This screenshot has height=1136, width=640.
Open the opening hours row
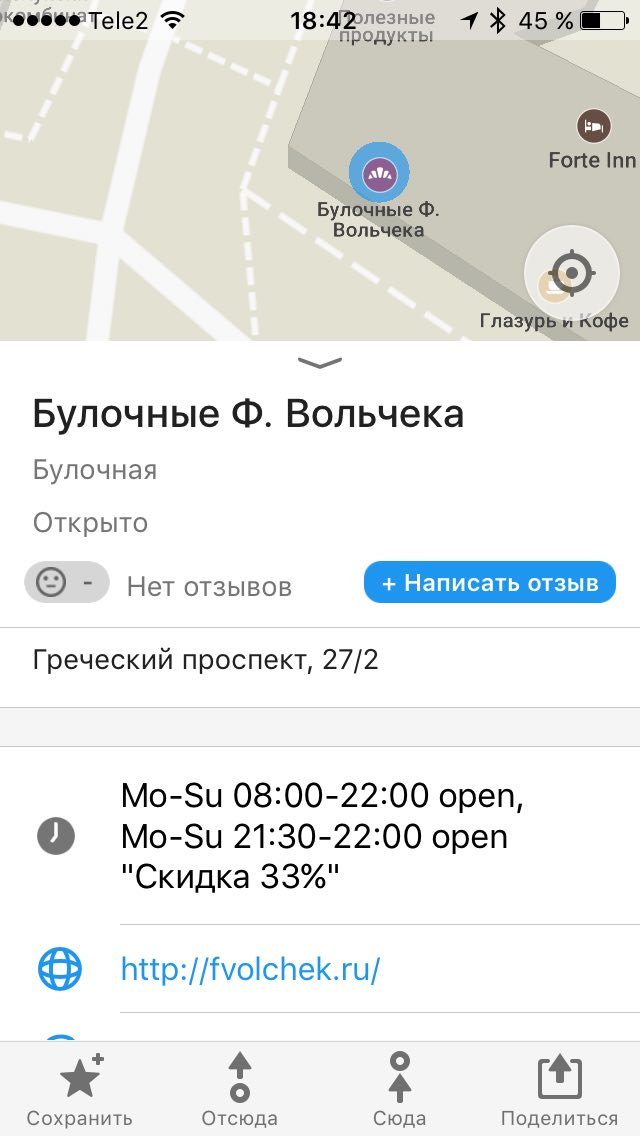point(320,837)
